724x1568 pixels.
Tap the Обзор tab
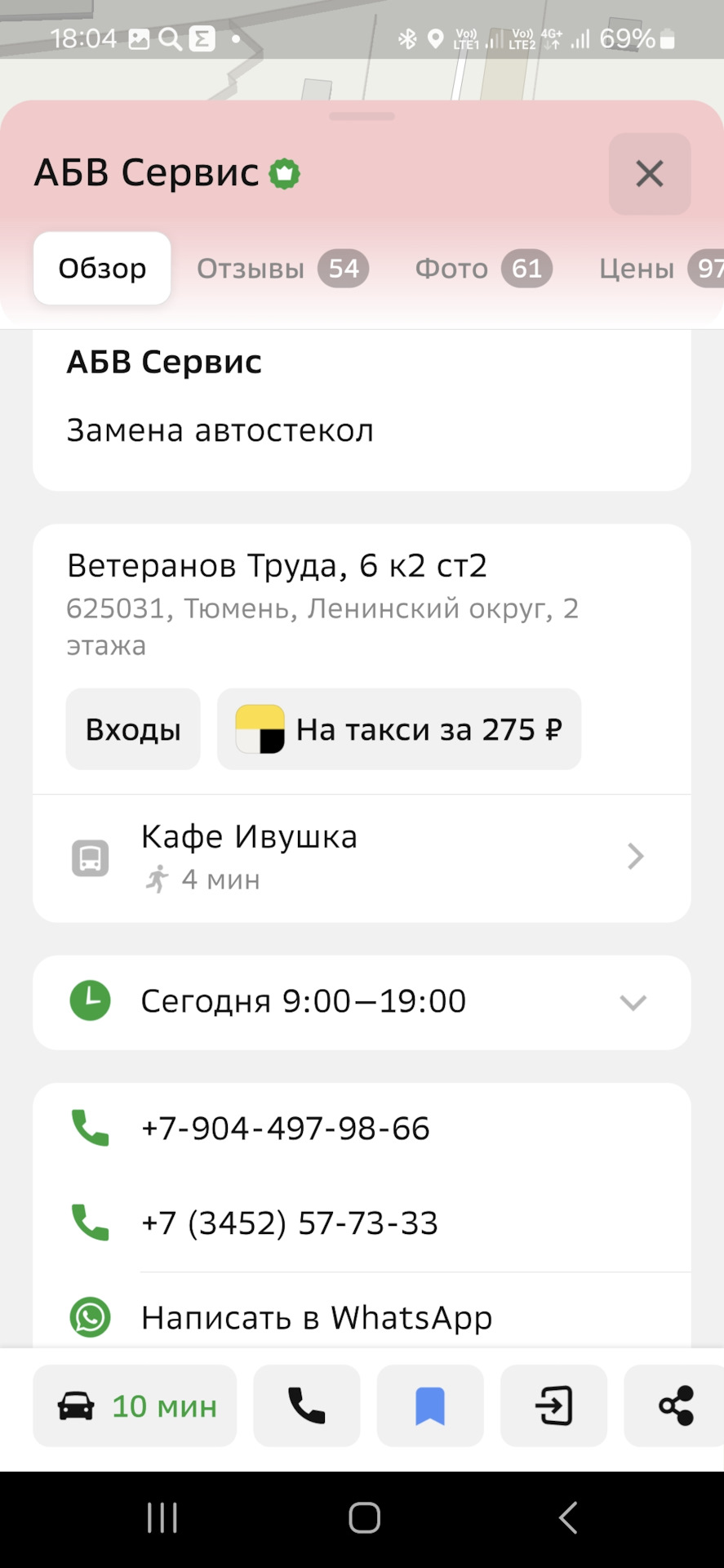[102, 269]
